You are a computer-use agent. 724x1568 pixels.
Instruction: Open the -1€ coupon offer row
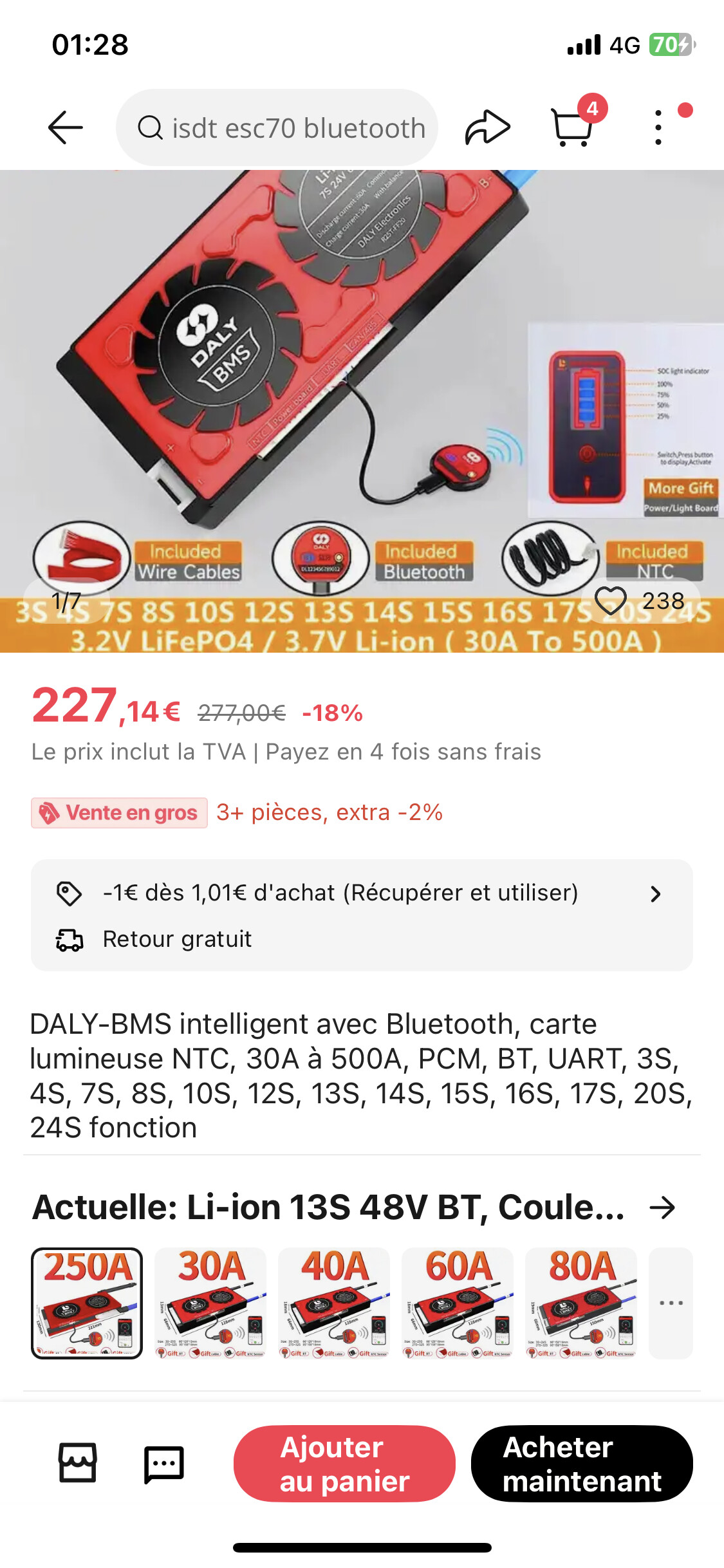coord(362,893)
